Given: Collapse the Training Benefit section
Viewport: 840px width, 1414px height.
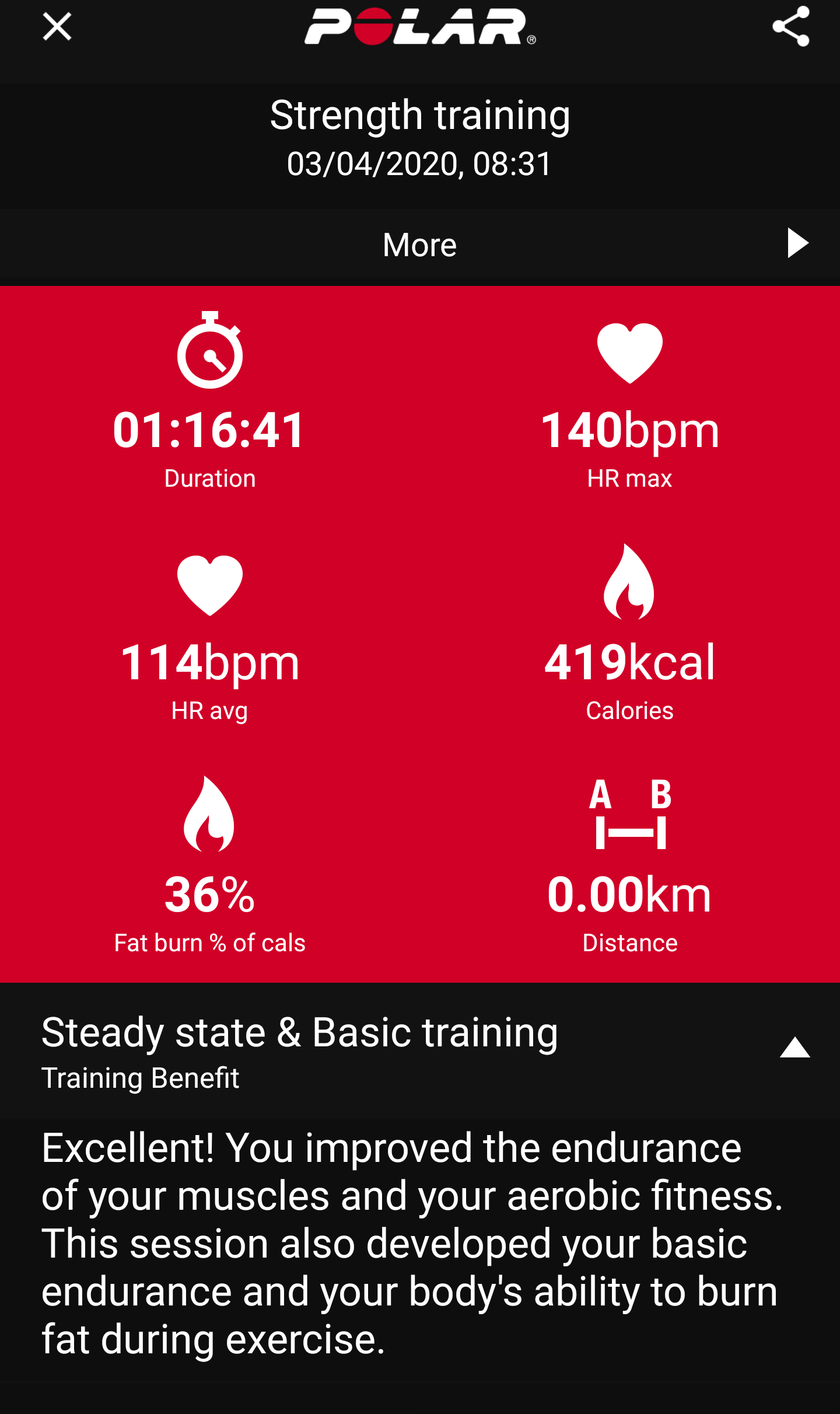Looking at the screenshot, I should click(794, 1048).
